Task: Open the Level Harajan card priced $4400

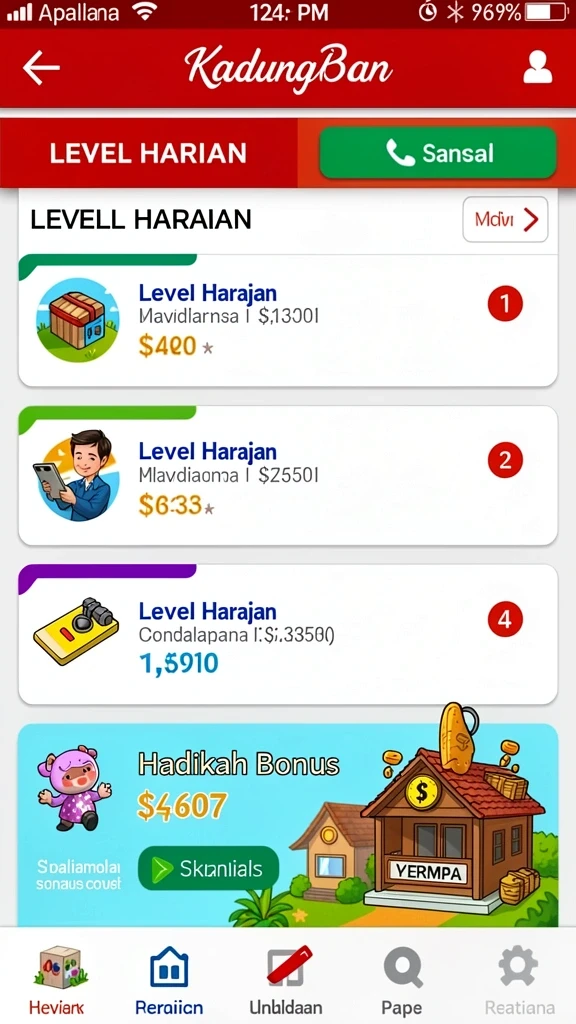Action: tap(288, 321)
